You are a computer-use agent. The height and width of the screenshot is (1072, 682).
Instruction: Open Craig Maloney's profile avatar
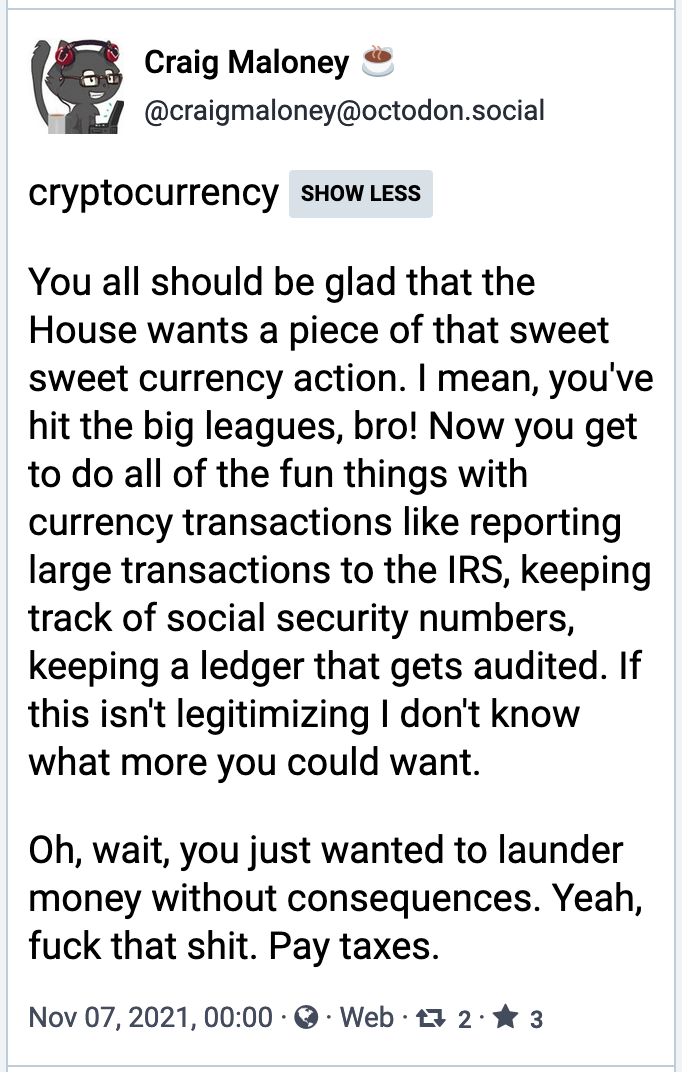pos(79,85)
